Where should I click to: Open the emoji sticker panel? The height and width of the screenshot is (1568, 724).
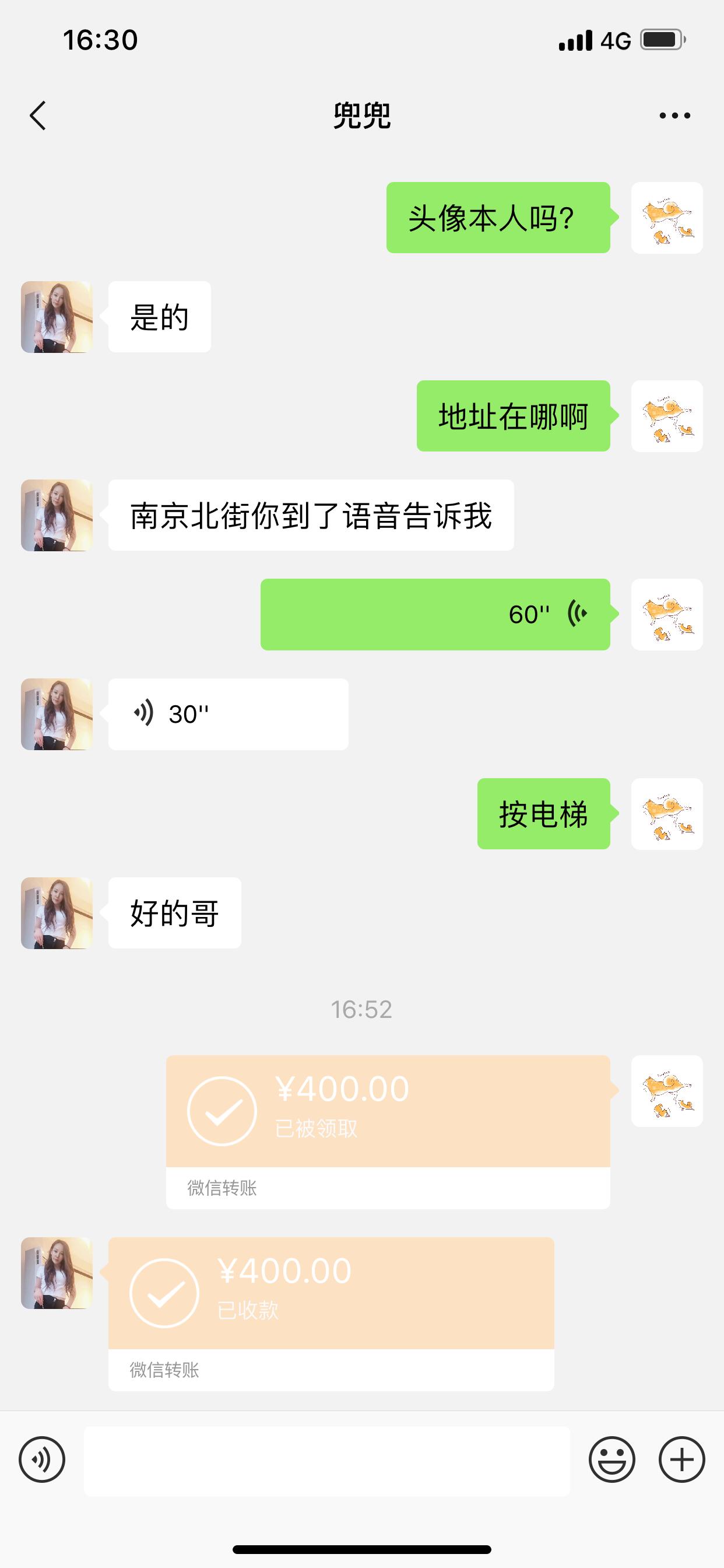[611, 1459]
